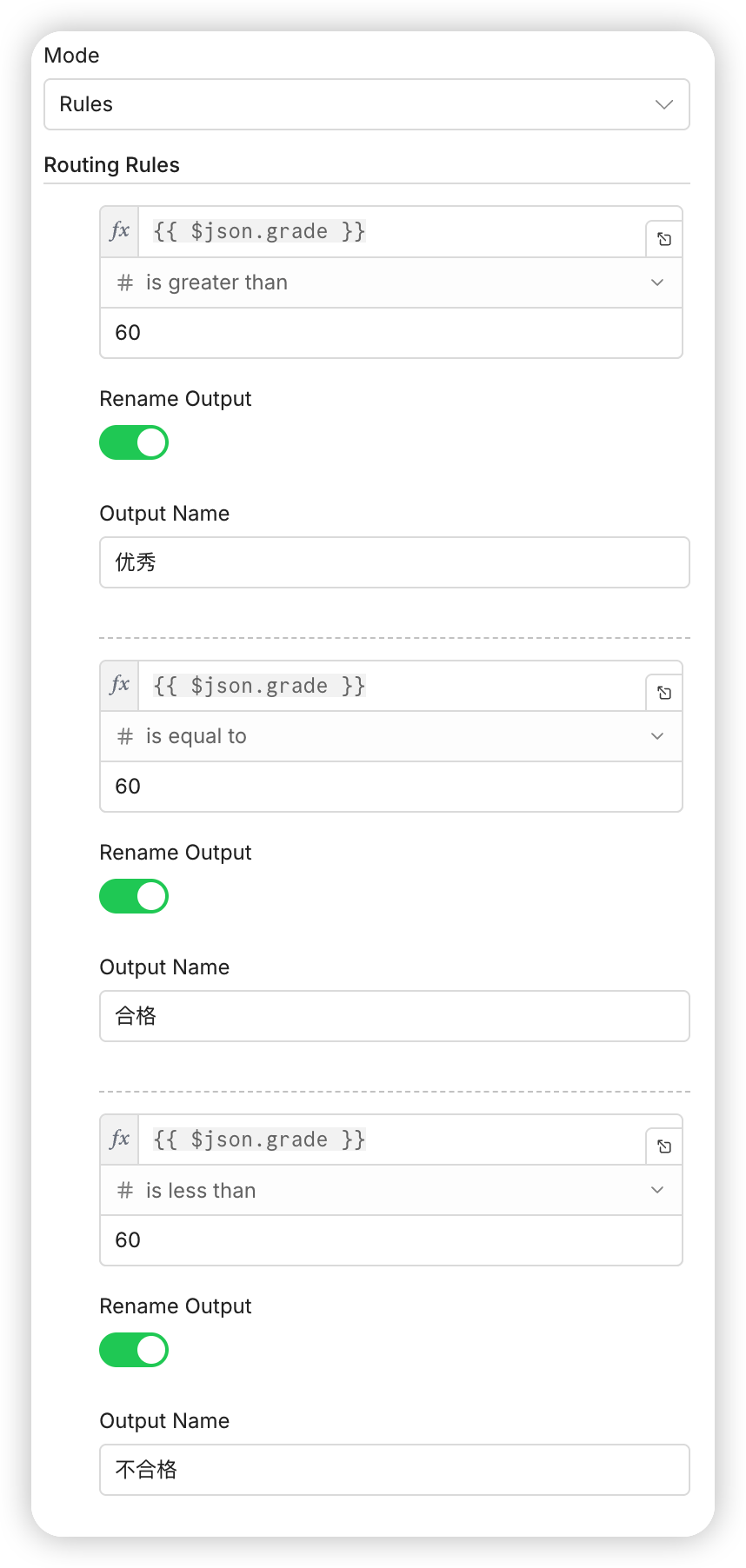Expand the expression editor for the 优秀 rule
746x1568 pixels.
664,239
